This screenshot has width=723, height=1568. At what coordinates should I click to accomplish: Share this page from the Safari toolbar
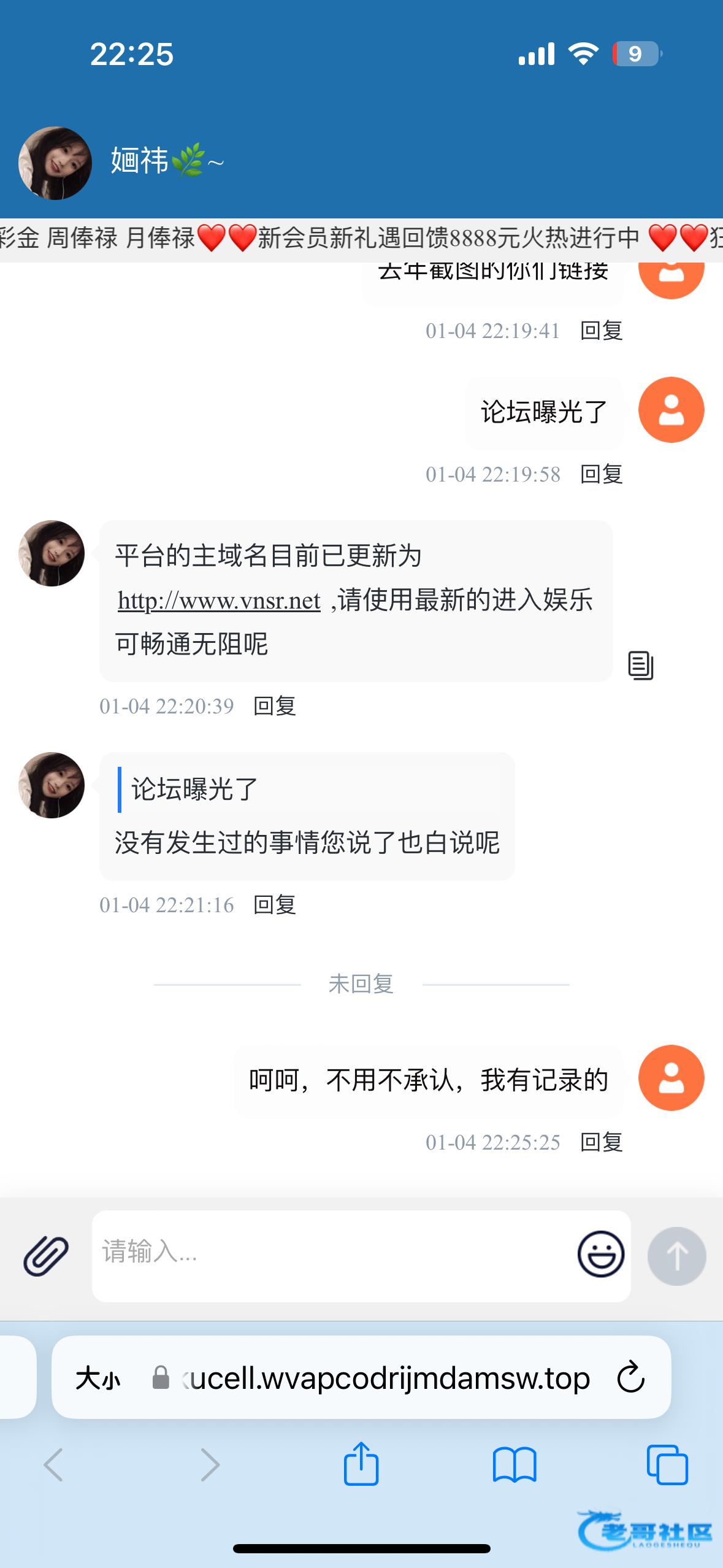(x=361, y=1464)
